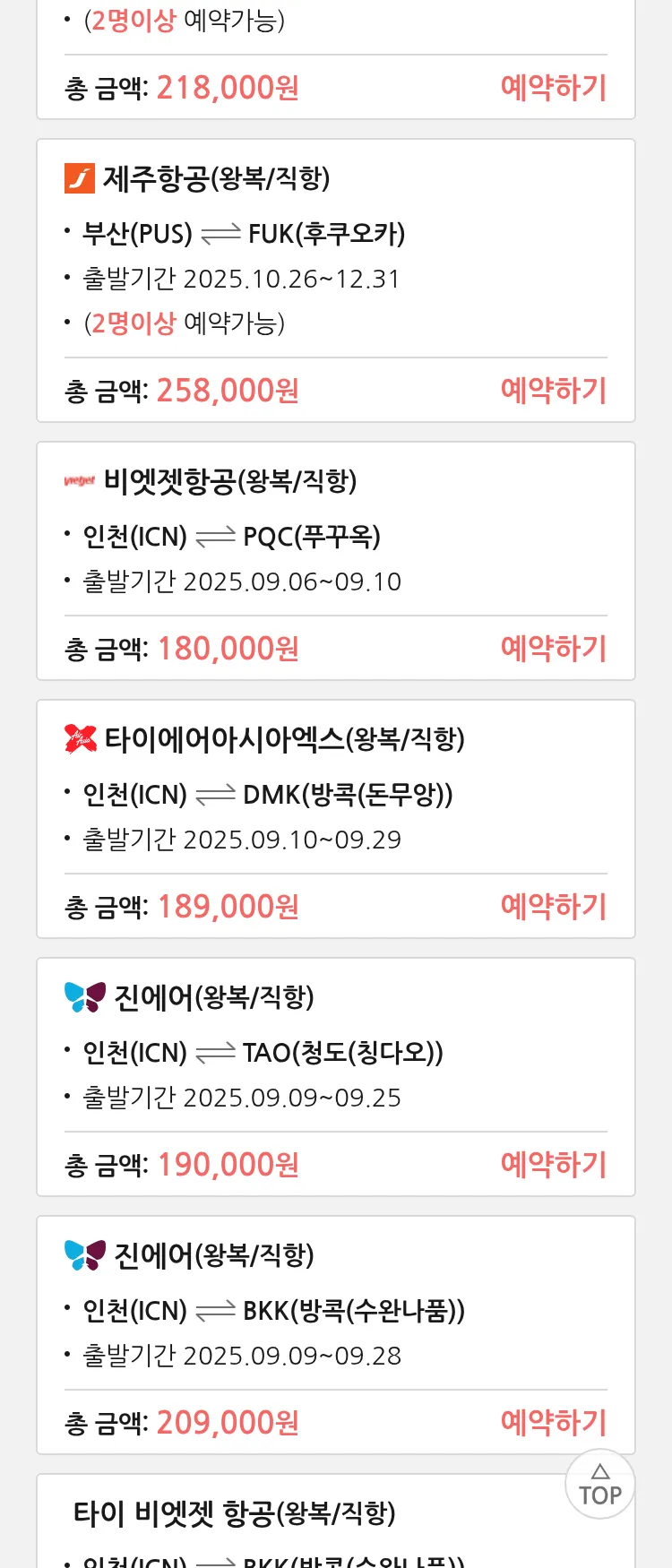Image resolution: width=672 pixels, height=1568 pixels.
Task: Book the 진에어 인천–칭다오 190,000원 flight
Action: [553, 1165]
